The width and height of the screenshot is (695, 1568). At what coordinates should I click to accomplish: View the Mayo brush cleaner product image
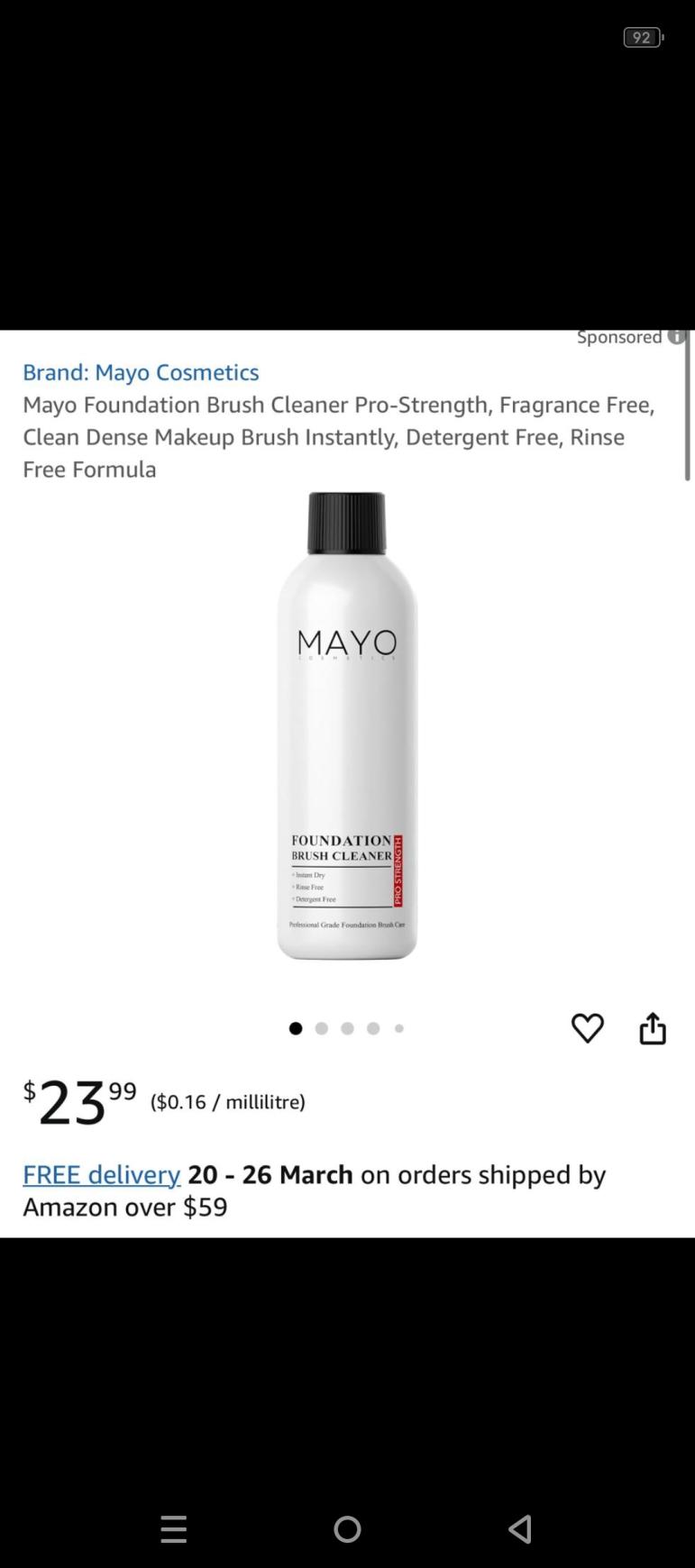(x=347, y=725)
